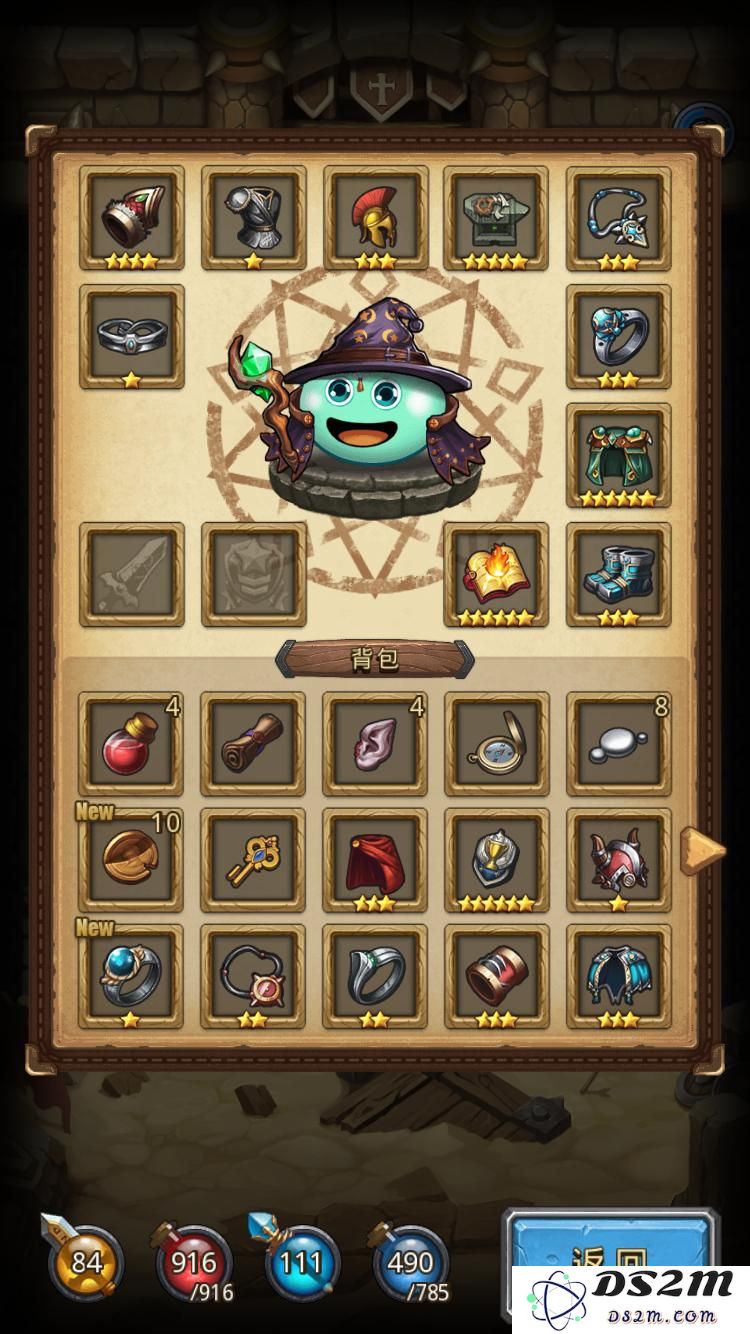This screenshot has height=1334, width=750.
Task: Open the equipped five-star green armor
Action: [x=619, y=455]
